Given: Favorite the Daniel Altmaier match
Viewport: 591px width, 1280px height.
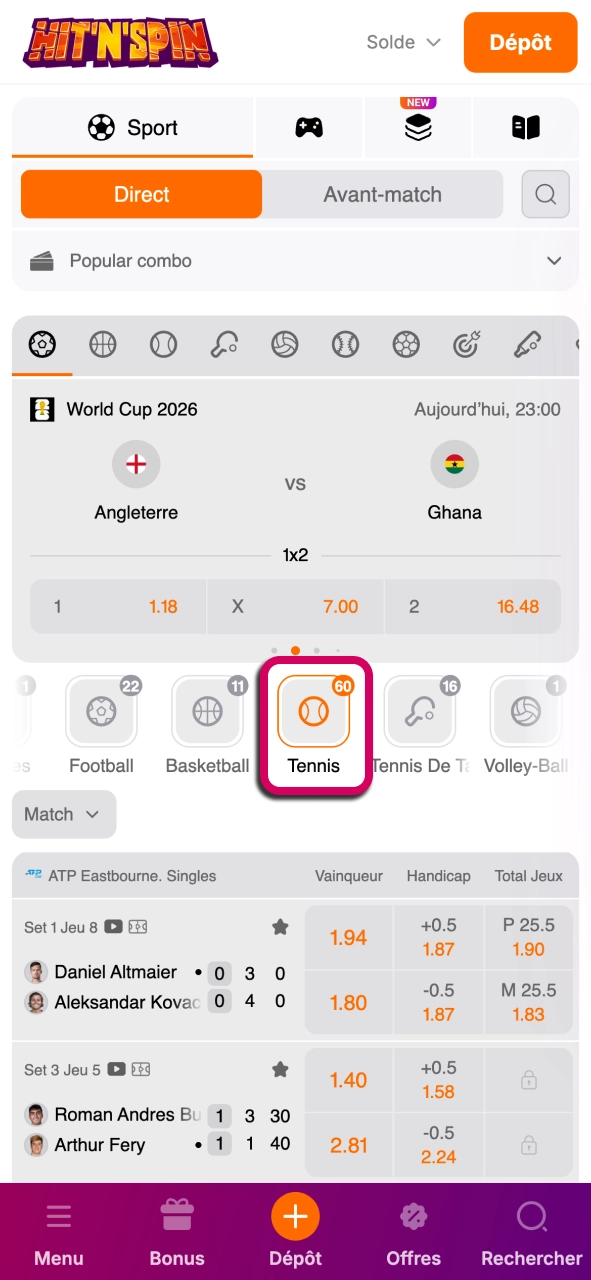Looking at the screenshot, I should pos(280,927).
